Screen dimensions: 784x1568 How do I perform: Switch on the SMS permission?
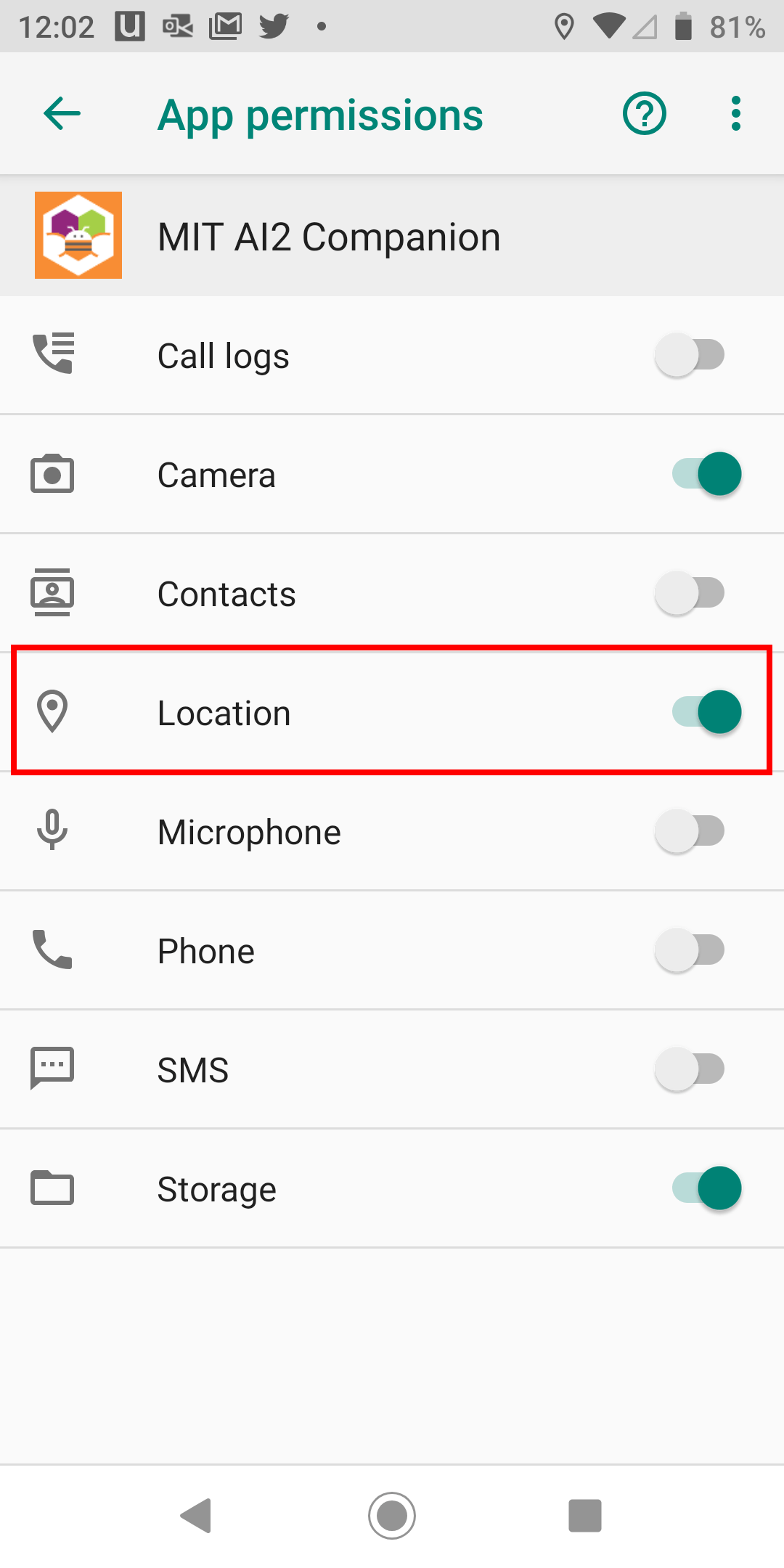690,1069
